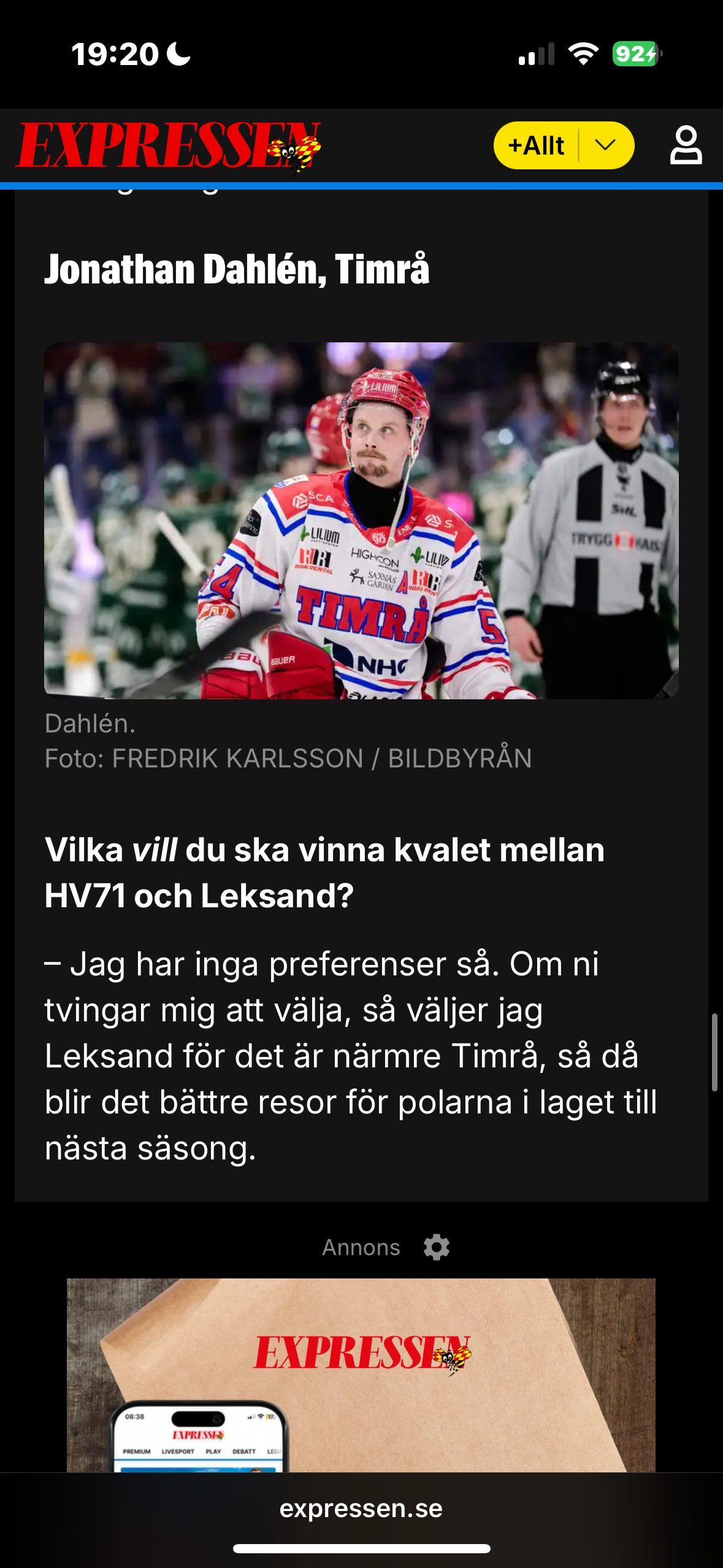Open the user profile icon
The width and height of the screenshot is (723, 1568).
(685, 145)
